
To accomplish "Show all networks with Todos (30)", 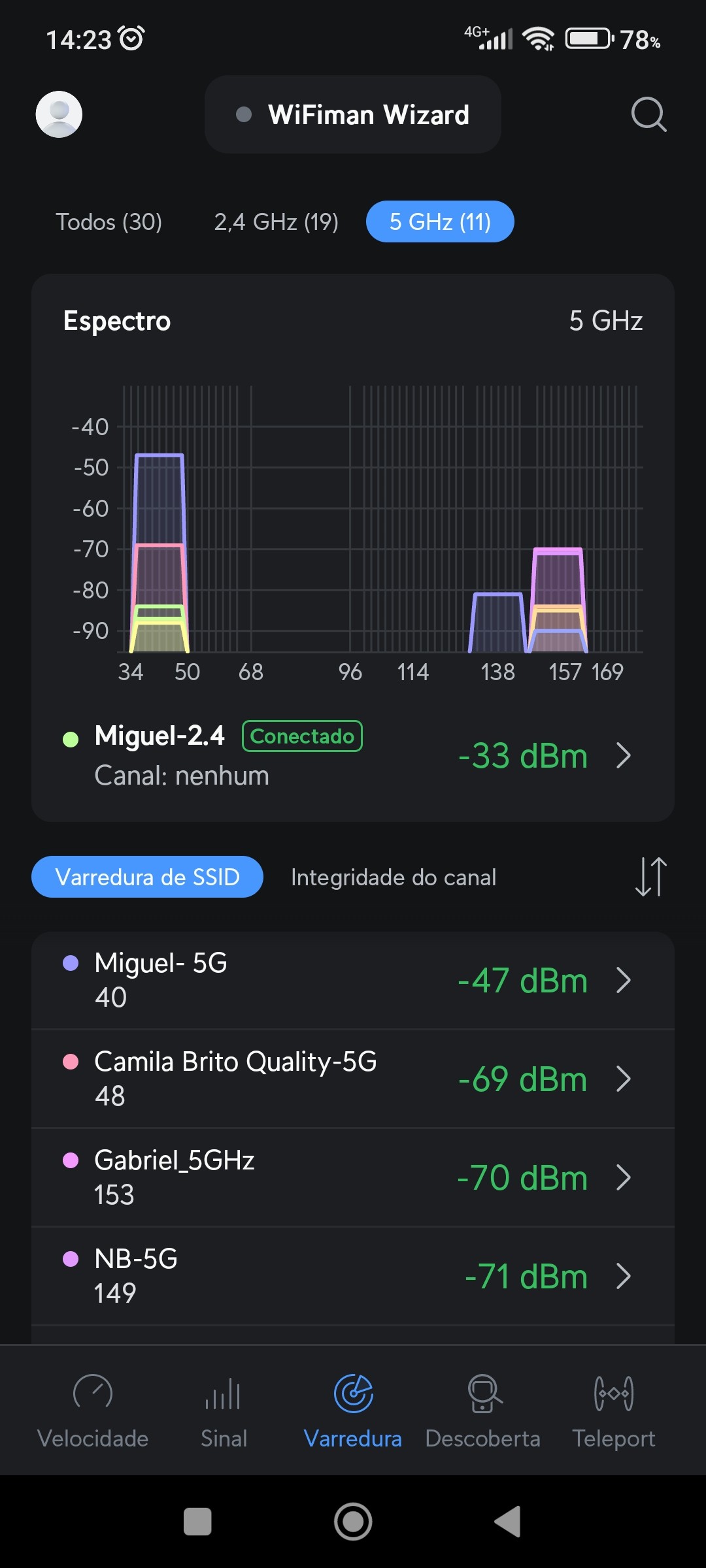I will coord(109,222).
